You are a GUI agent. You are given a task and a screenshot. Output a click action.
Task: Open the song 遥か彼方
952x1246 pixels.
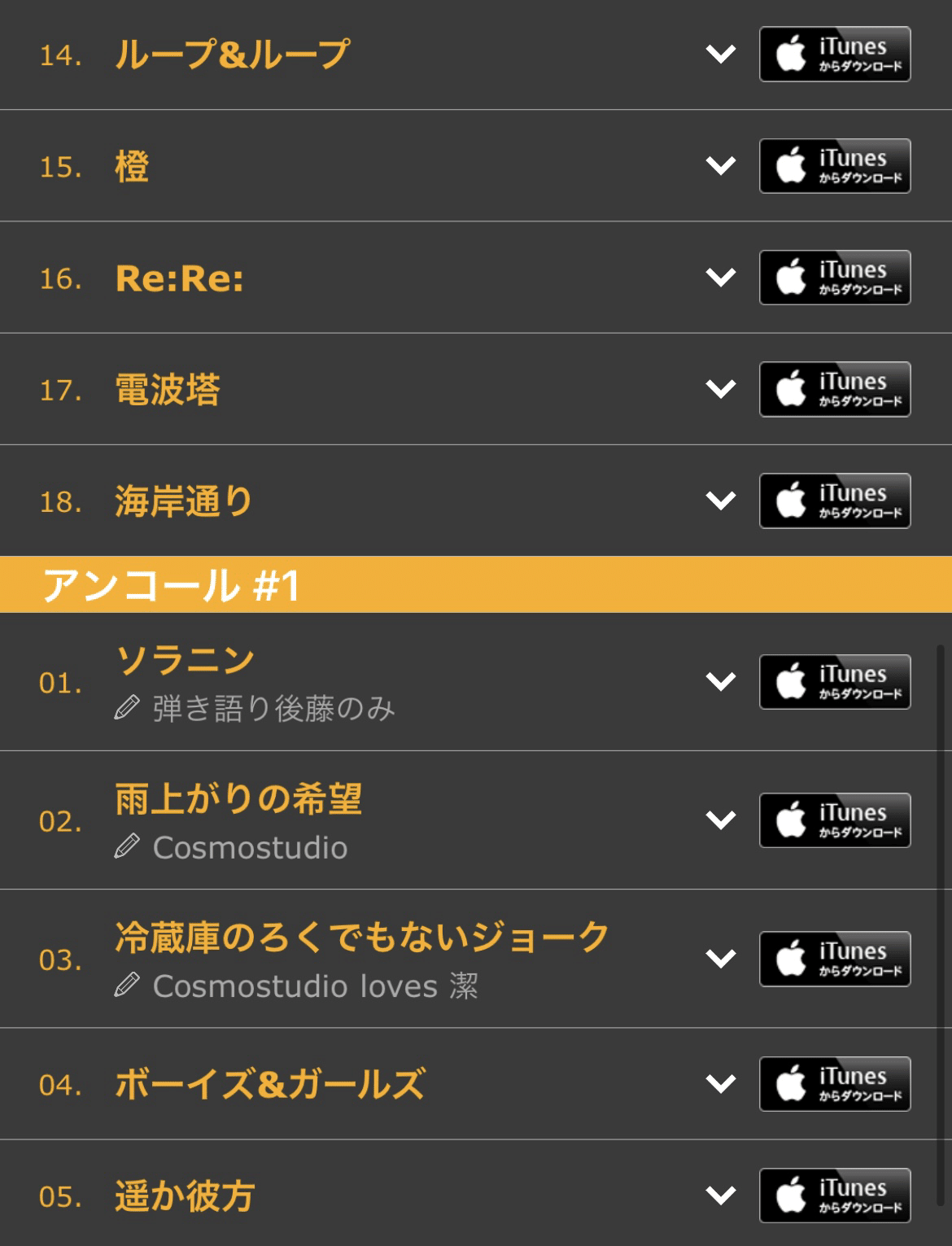click(186, 1196)
